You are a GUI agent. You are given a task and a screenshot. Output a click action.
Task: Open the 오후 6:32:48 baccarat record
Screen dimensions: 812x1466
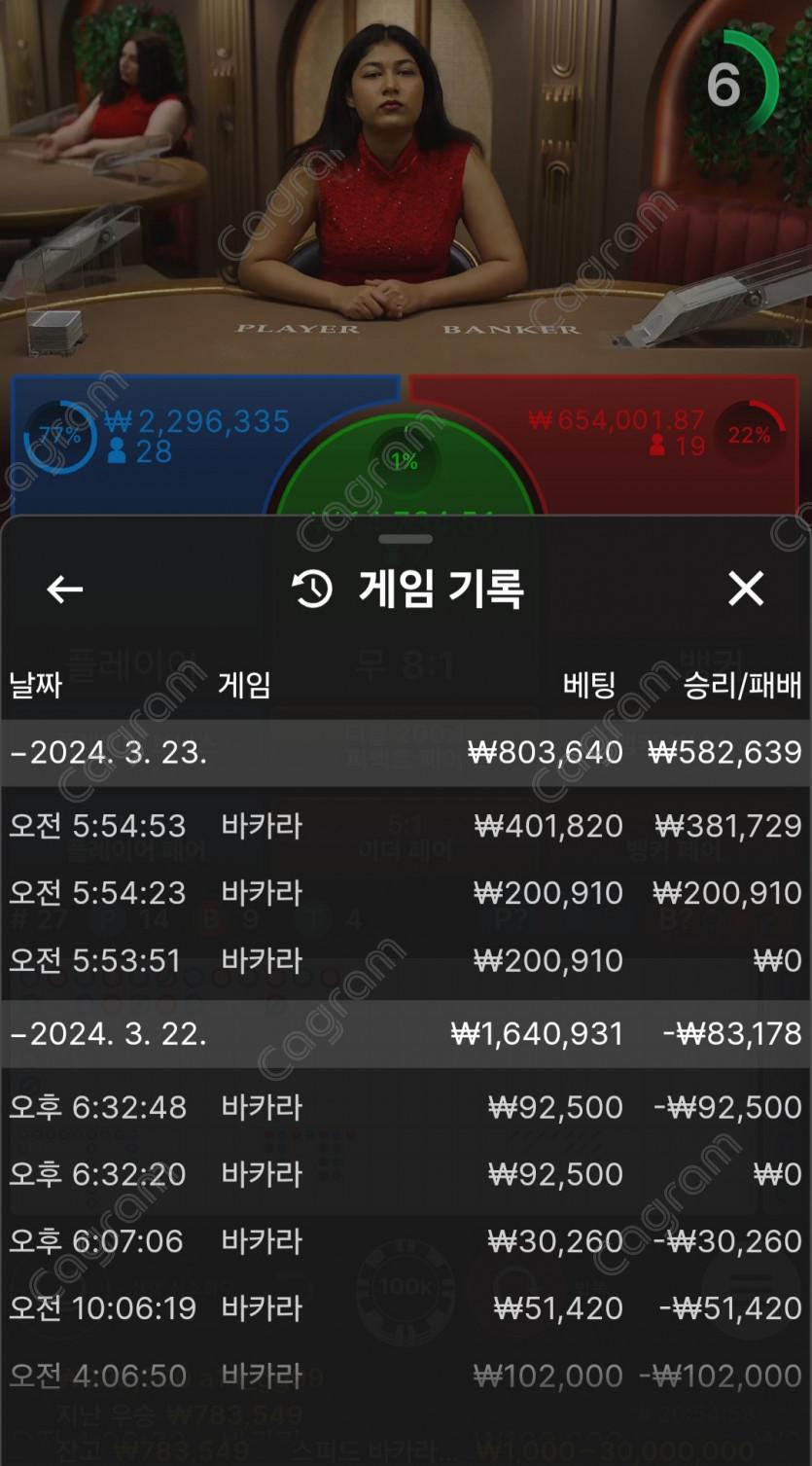(406, 1107)
